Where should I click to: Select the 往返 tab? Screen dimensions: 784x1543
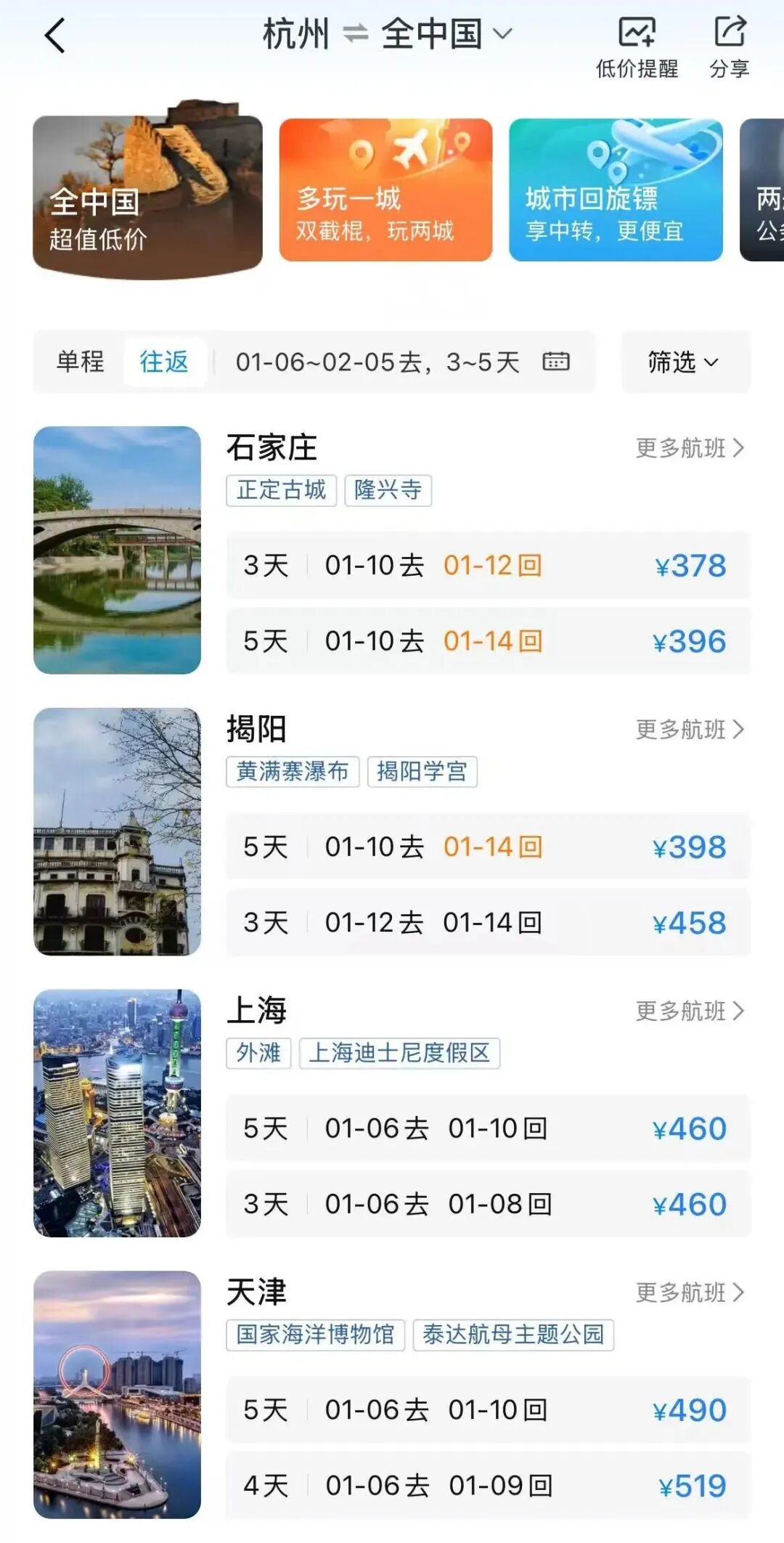point(166,362)
